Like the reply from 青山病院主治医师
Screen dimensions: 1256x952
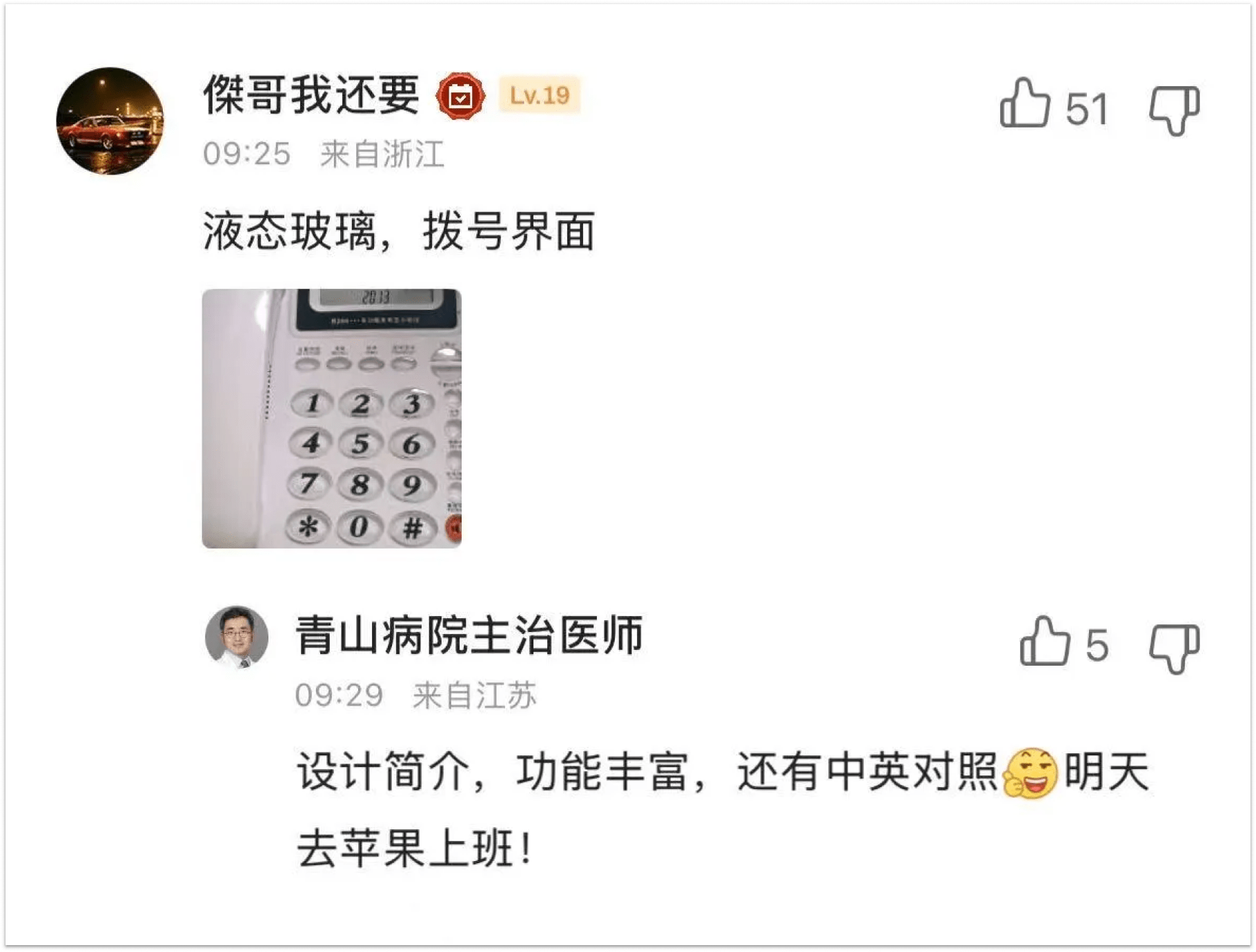[x=1045, y=643]
